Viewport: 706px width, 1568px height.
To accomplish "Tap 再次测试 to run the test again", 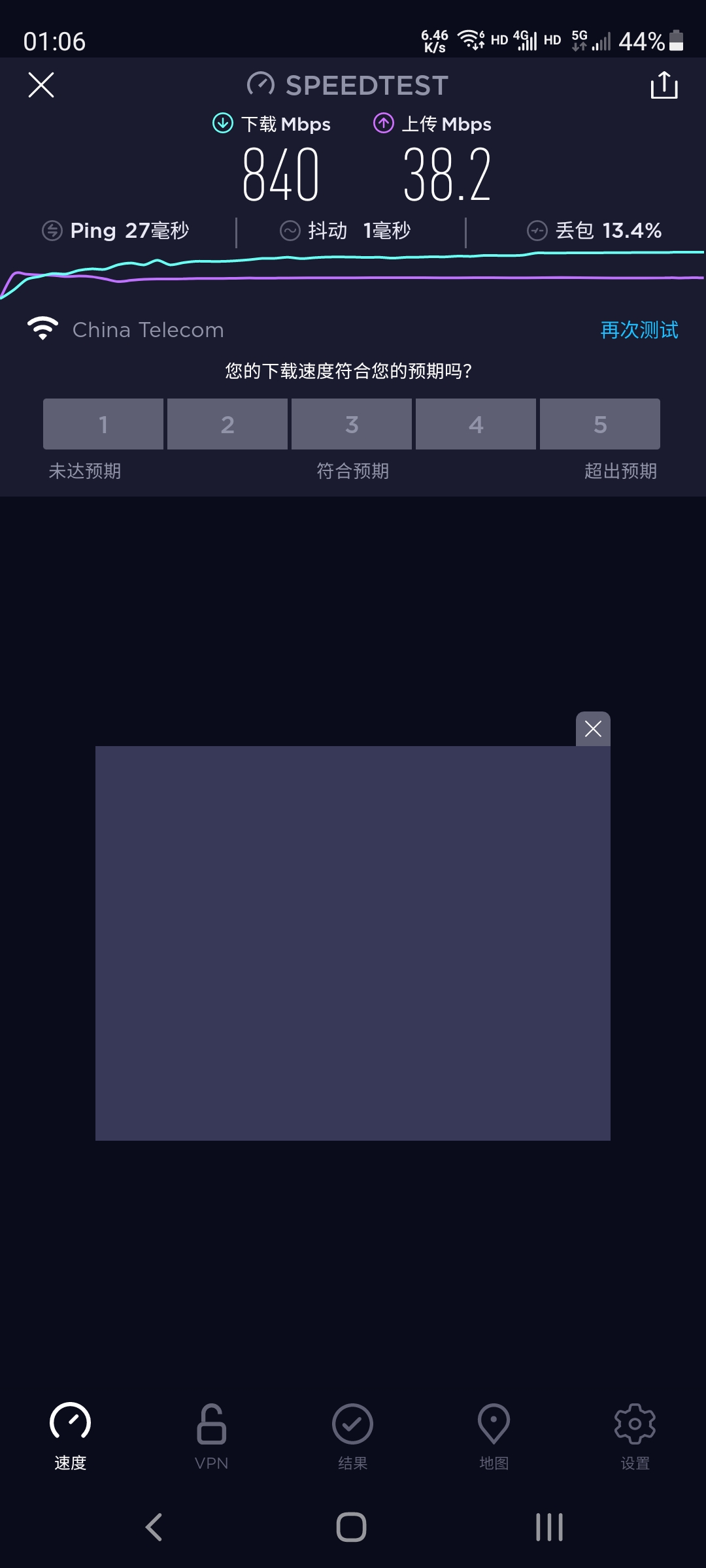I will pos(639,330).
